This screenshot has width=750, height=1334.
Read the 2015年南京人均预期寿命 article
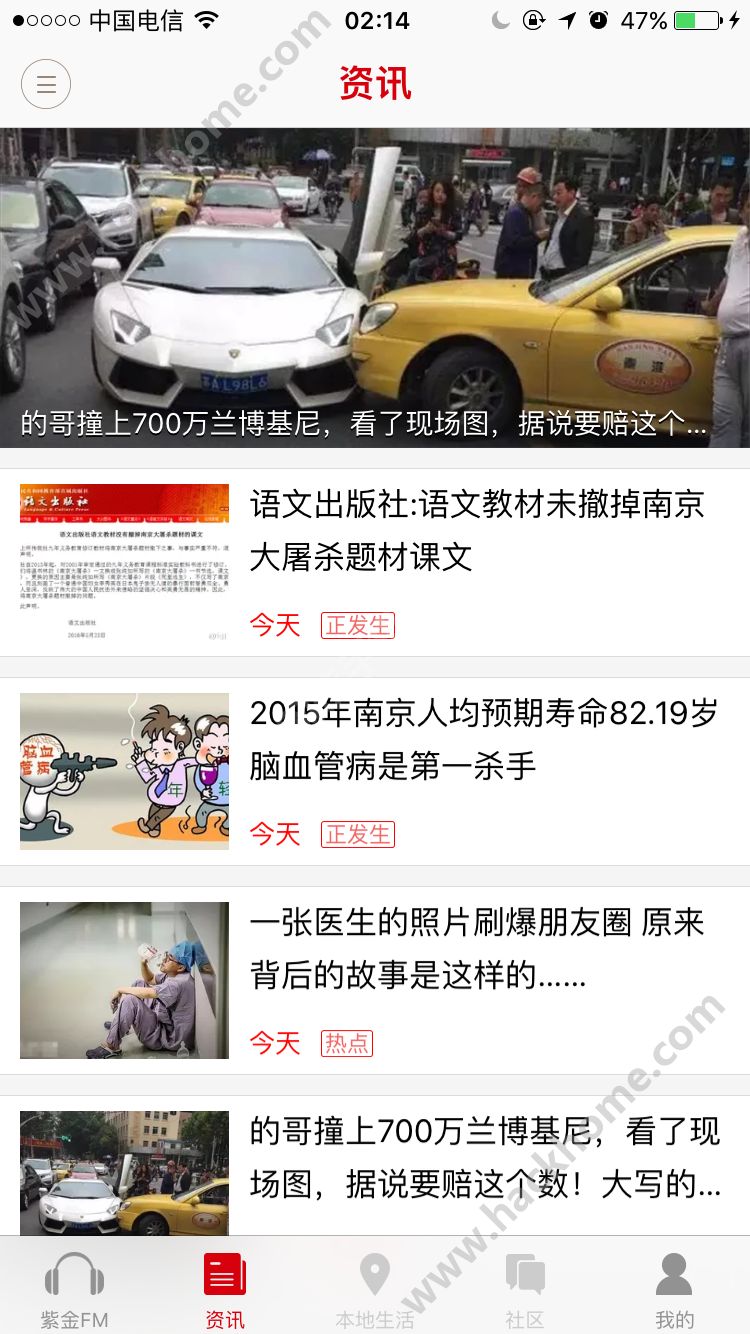(x=484, y=740)
